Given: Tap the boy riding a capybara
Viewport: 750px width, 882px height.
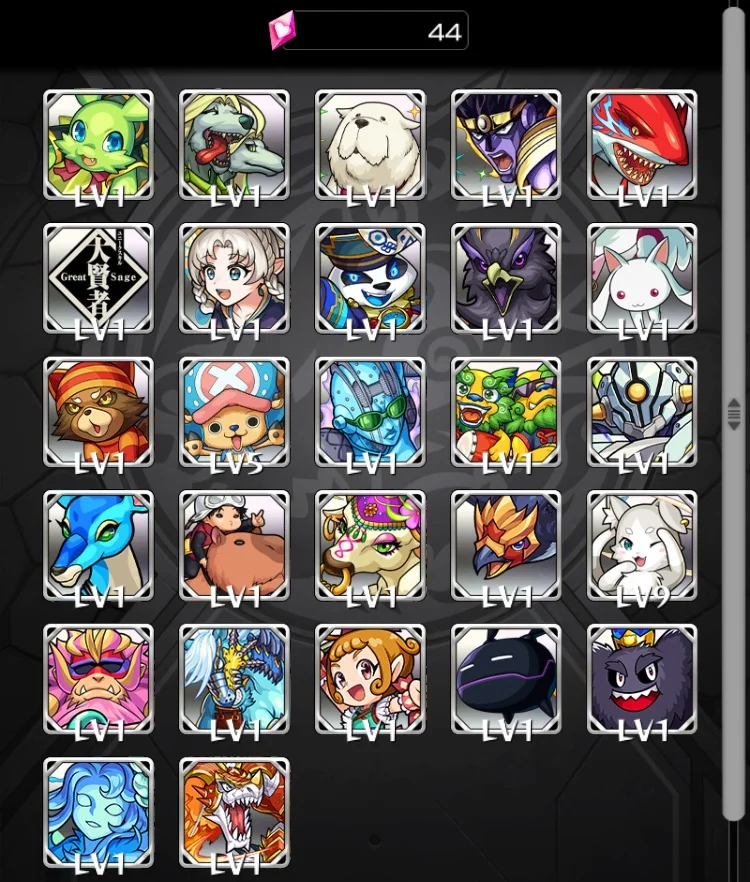Looking at the screenshot, I should point(234,545).
